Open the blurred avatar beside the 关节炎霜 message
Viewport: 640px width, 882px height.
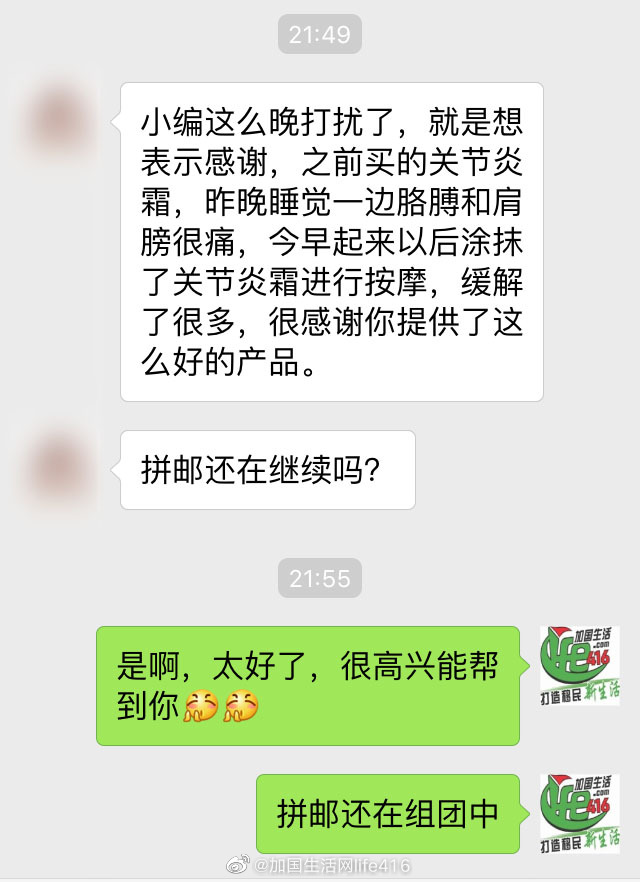(59, 119)
